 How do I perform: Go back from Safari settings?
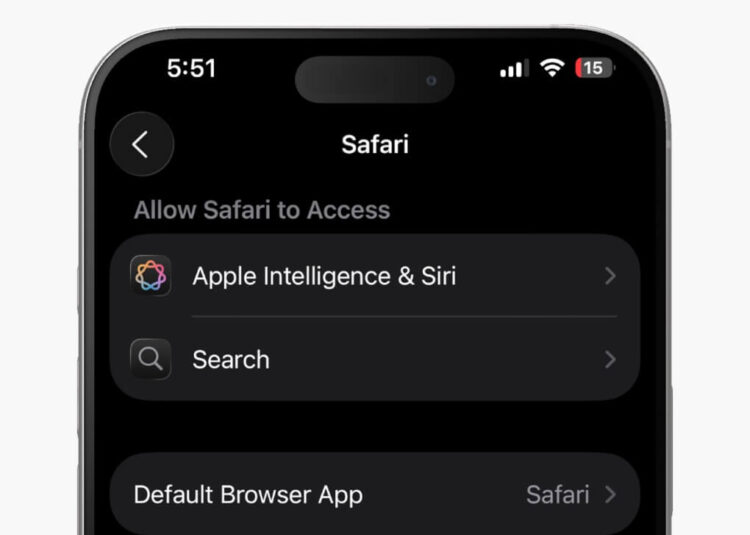(x=141, y=144)
